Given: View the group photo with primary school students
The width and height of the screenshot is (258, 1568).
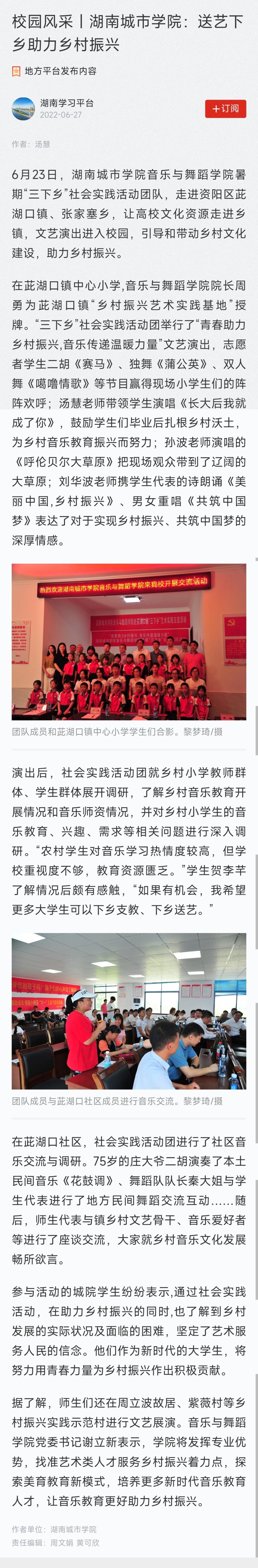Looking at the screenshot, I should tap(129, 642).
